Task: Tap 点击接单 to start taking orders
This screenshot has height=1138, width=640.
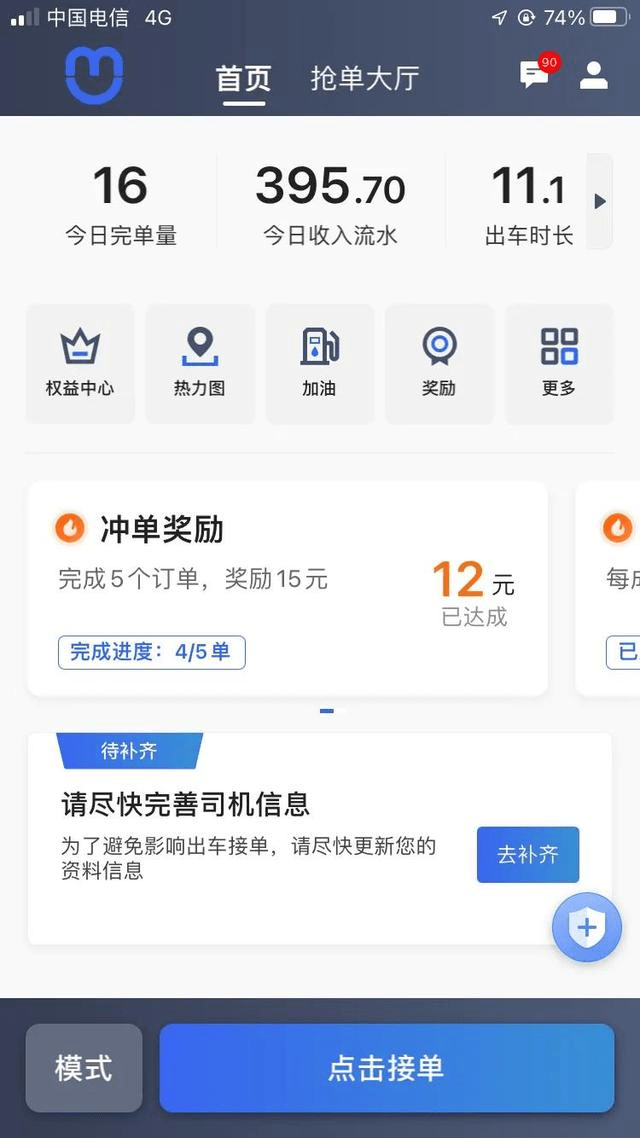Action: pyautogui.click(x=386, y=1068)
